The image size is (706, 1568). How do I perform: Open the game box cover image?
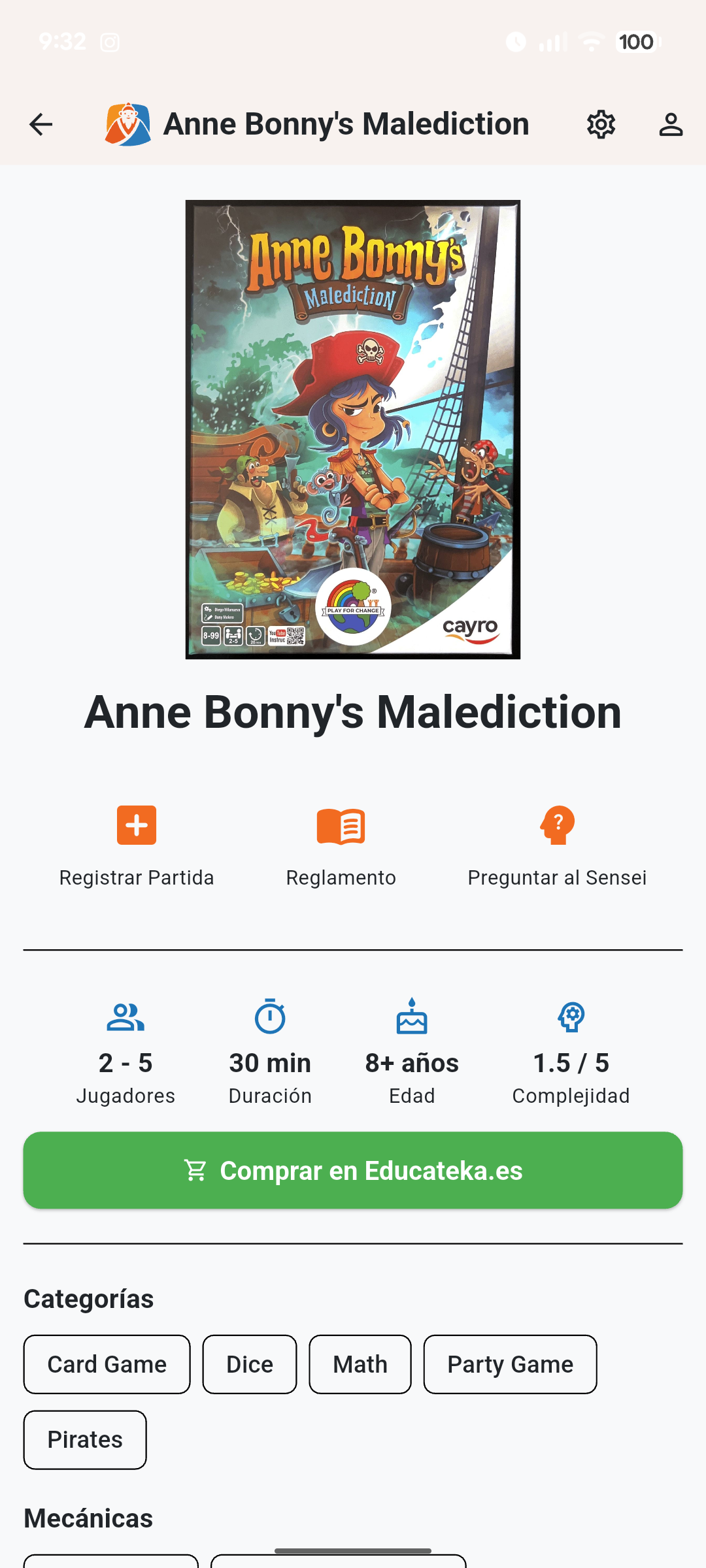tap(352, 429)
